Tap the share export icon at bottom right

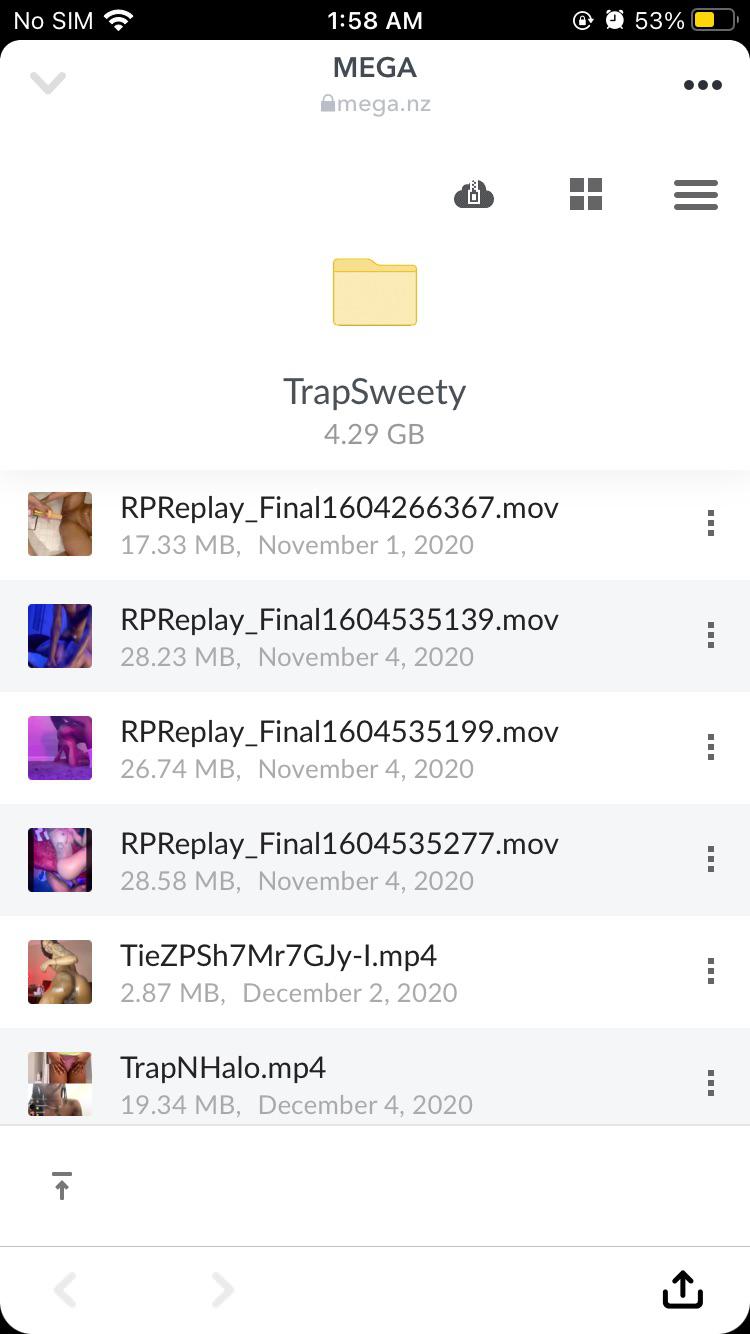pos(683,1290)
